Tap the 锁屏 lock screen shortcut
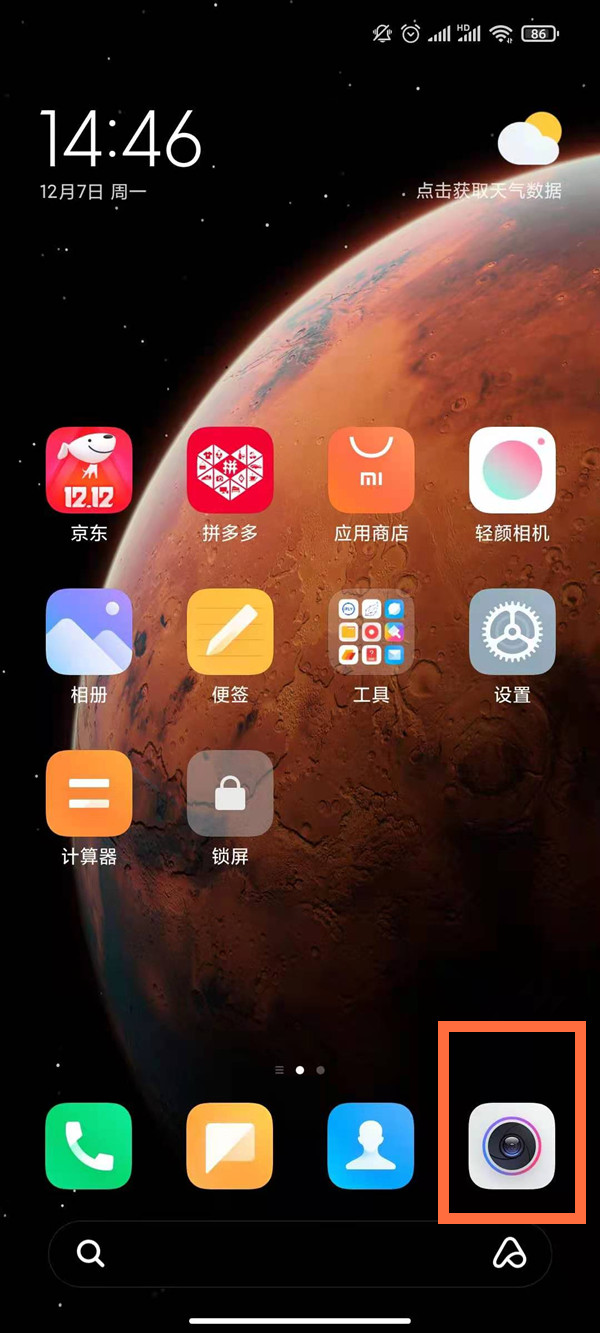The image size is (600, 1333). (x=230, y=793)
